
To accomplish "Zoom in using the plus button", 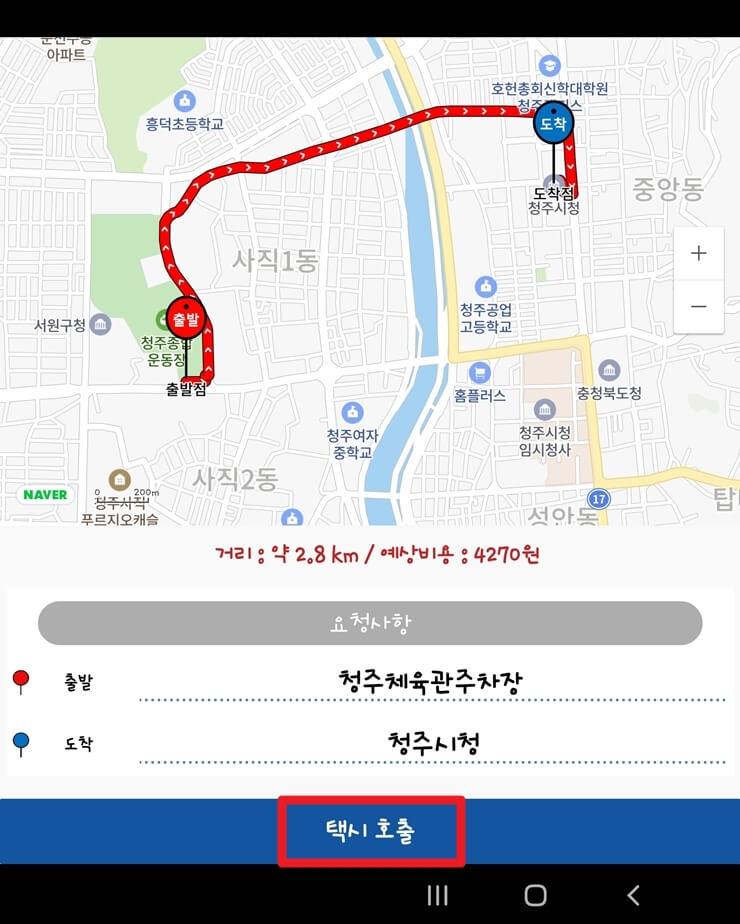I will tap(698, 252).
